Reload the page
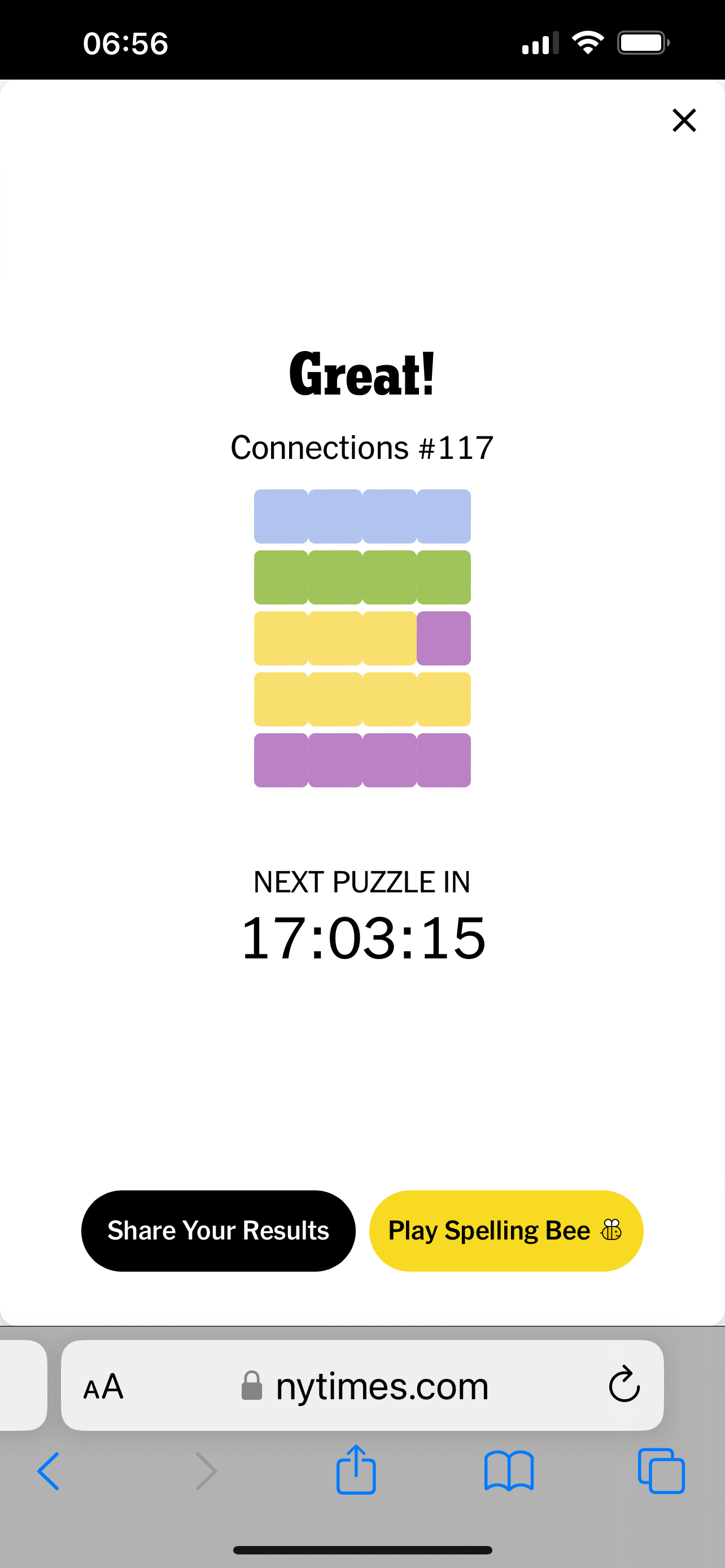The image size is (725, 1568). [x=624, y=1384]
